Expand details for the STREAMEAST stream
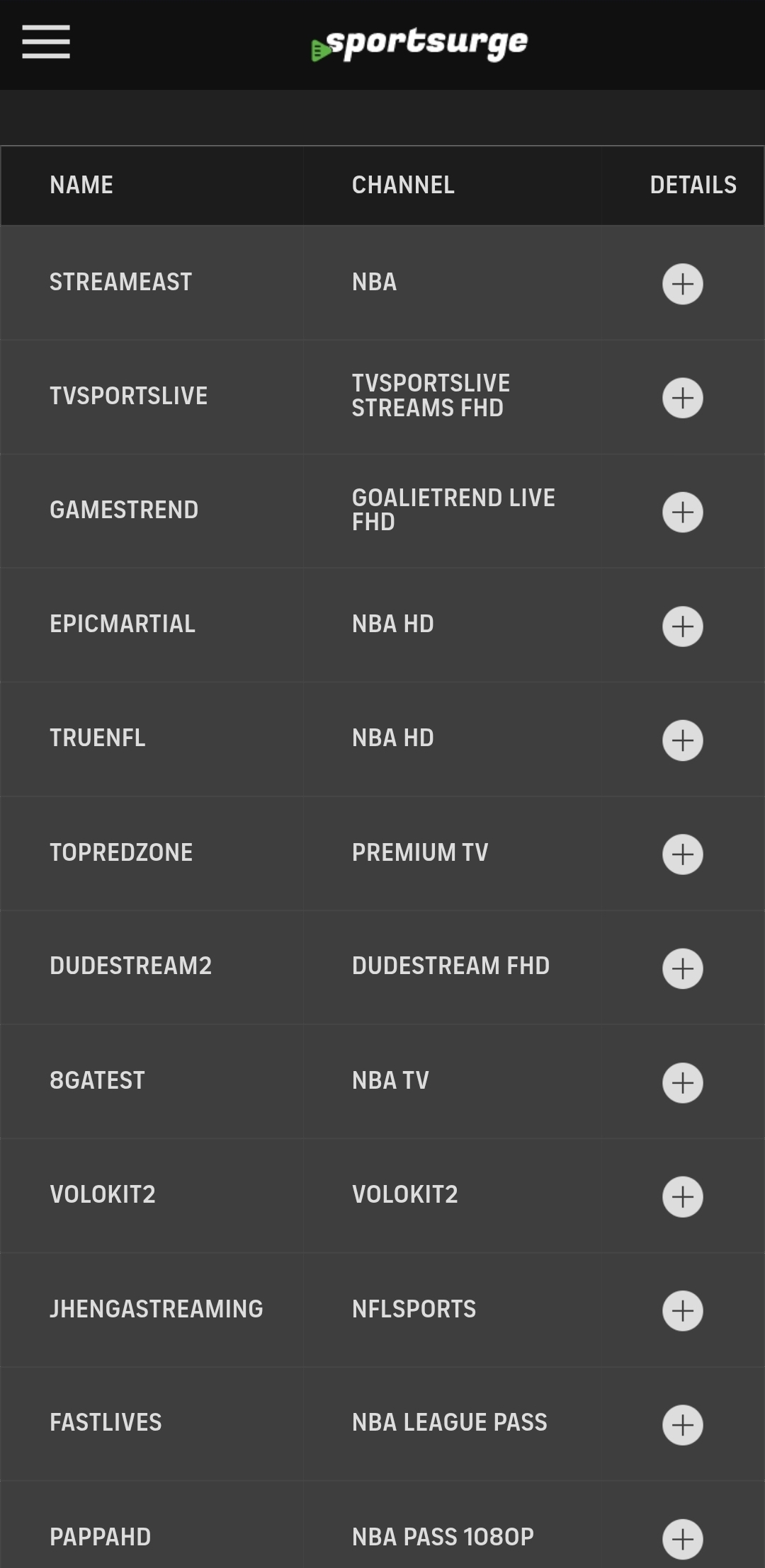The height and width of the screenshot is (1568, 765). pyautogui.click(x=682, y=284)
